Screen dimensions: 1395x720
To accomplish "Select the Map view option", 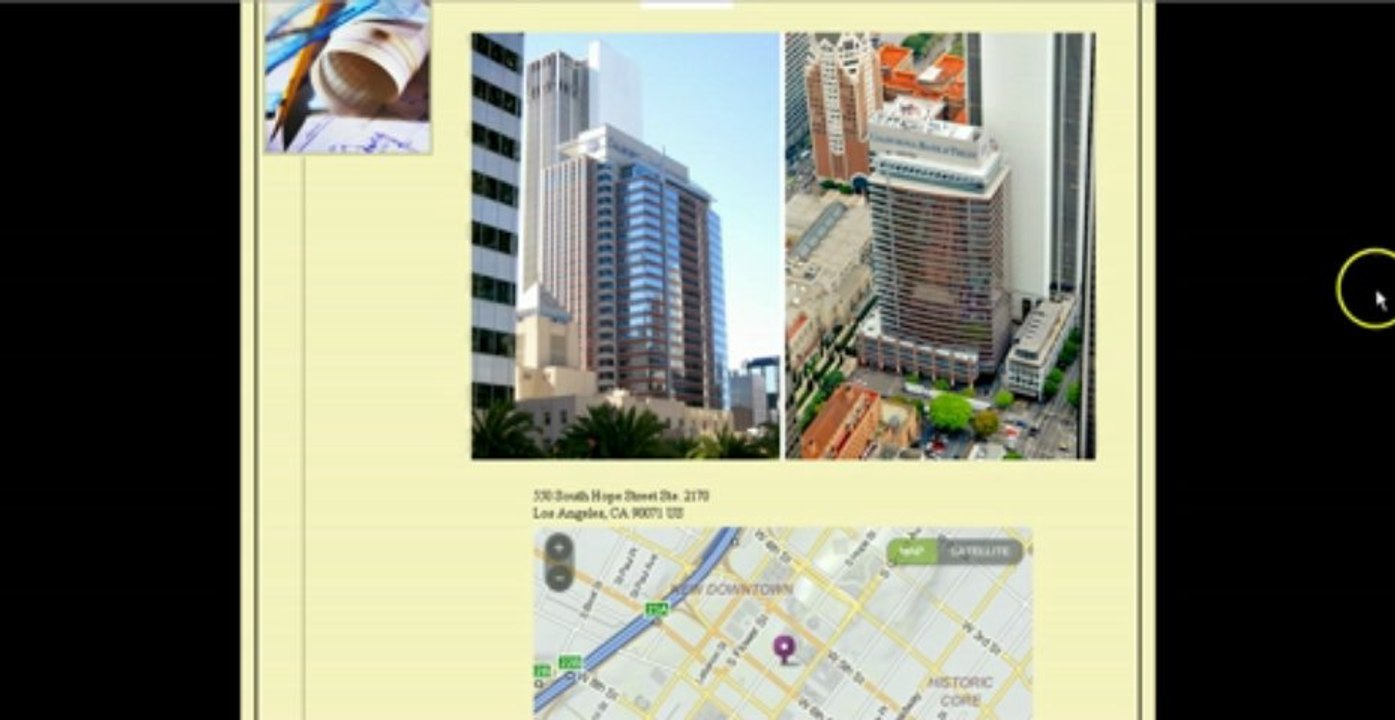I will [x=911, y=552].
